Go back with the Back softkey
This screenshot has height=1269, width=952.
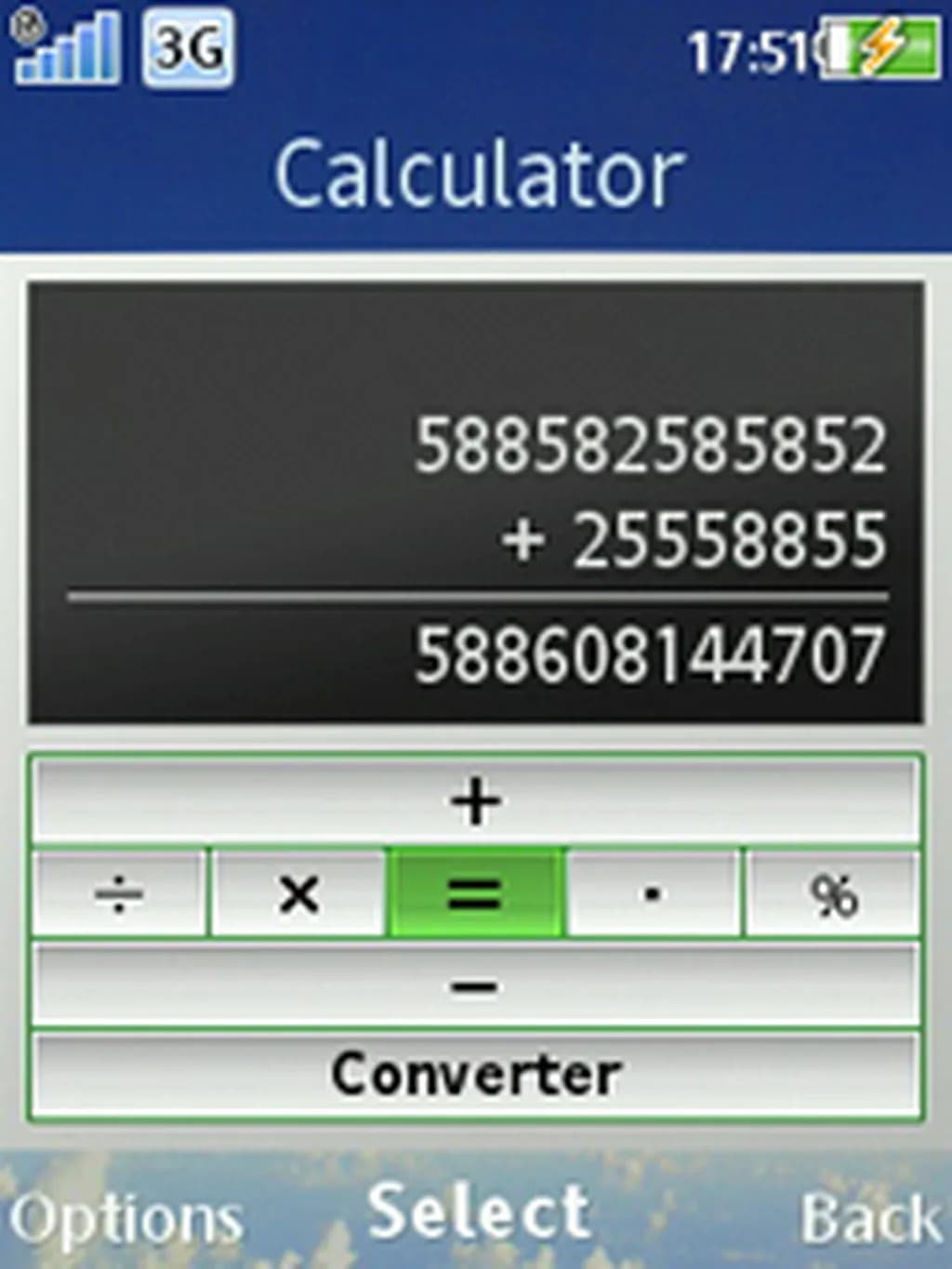869,1218
